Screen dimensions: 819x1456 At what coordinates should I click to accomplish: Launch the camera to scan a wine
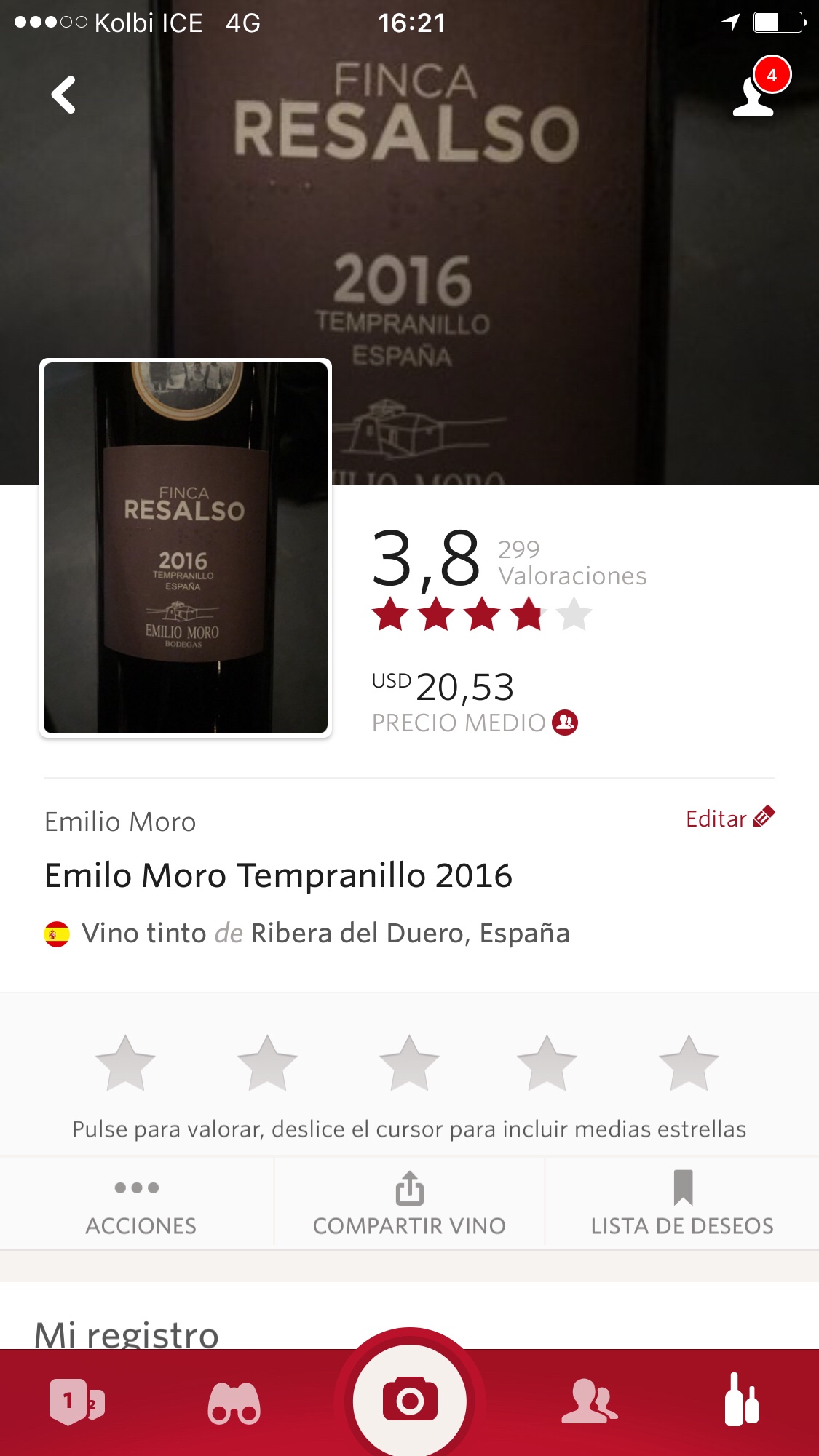click(x=410, y=1399)
